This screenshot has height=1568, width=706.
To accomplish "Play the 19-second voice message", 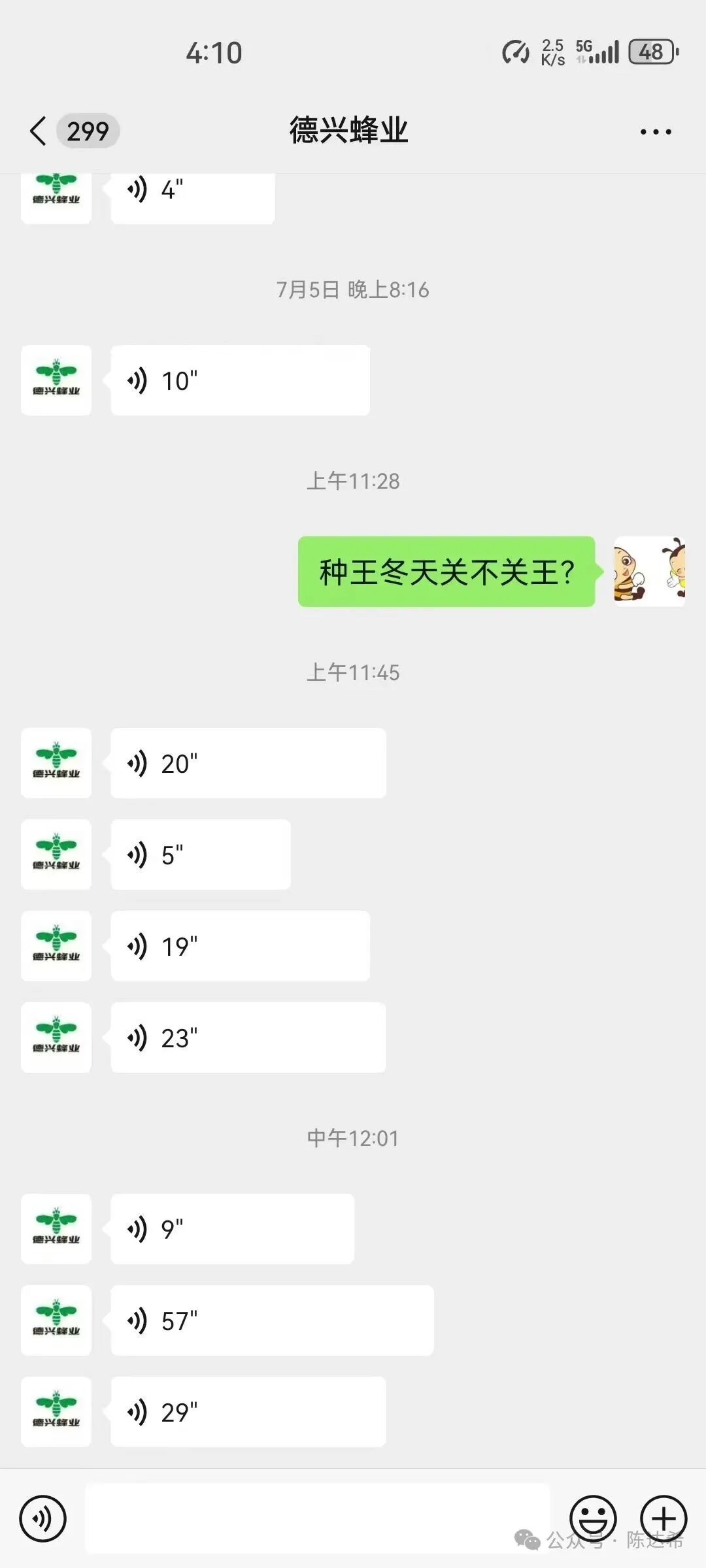I will pyautogui.click(x=240, y=946).
